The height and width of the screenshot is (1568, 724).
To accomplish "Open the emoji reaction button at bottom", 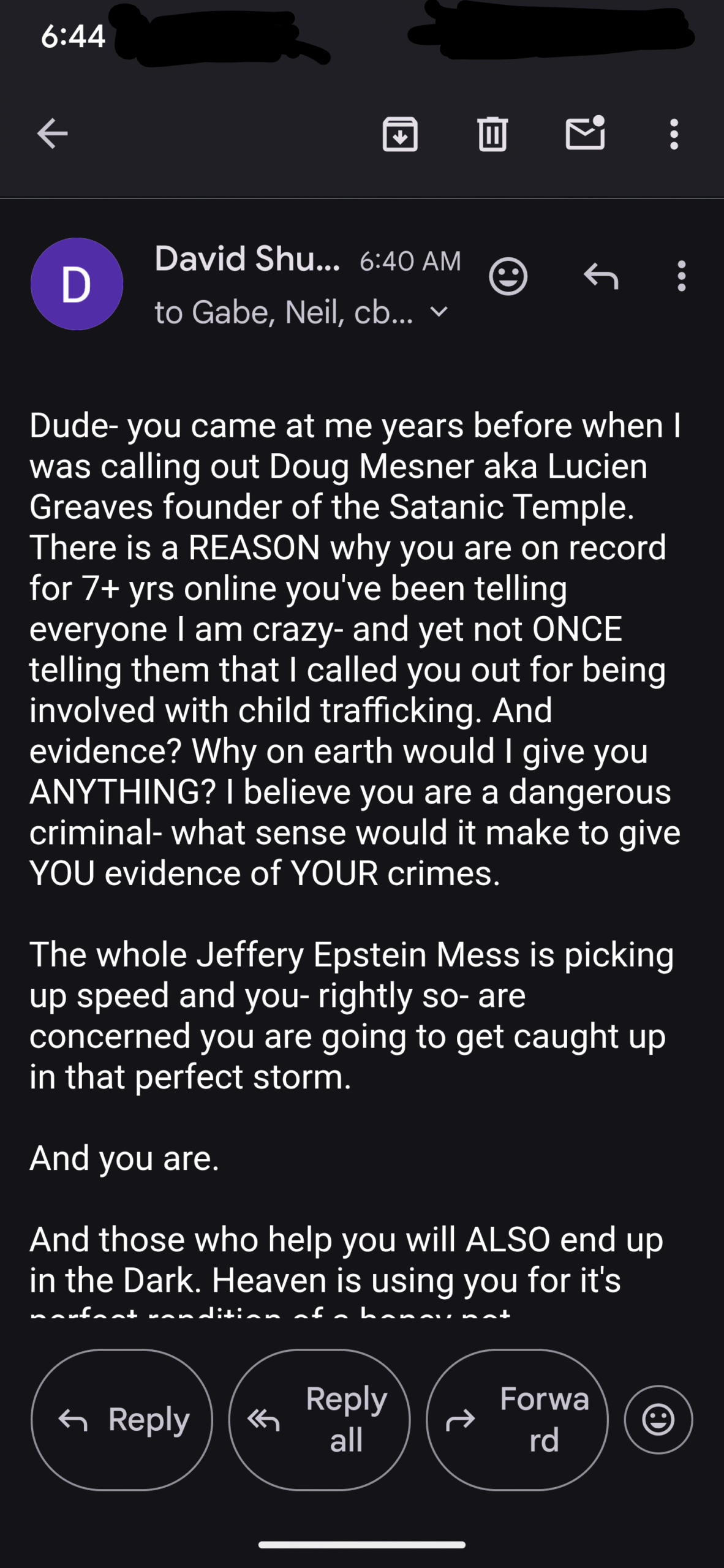I will (x=658, y=1419).
